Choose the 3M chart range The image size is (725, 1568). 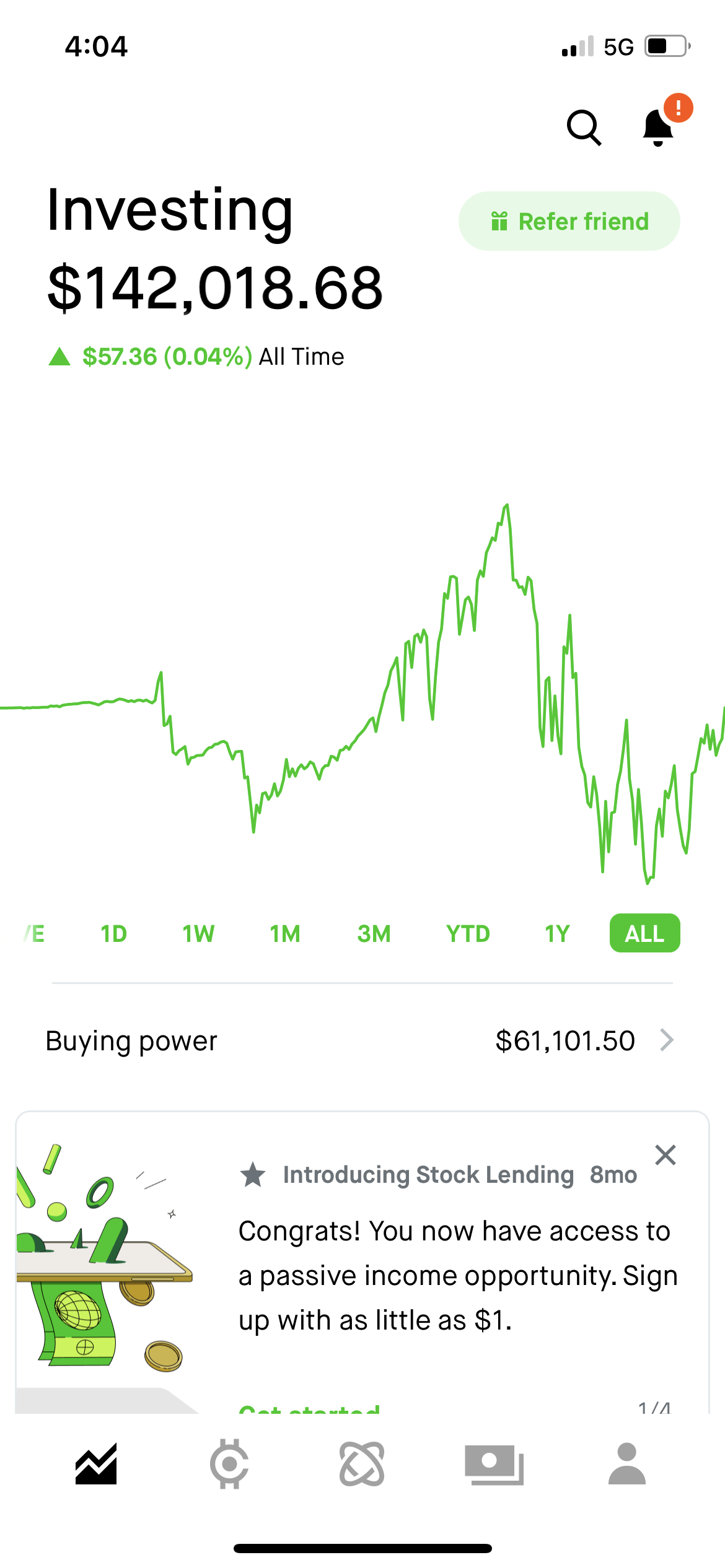pos(374,933)
